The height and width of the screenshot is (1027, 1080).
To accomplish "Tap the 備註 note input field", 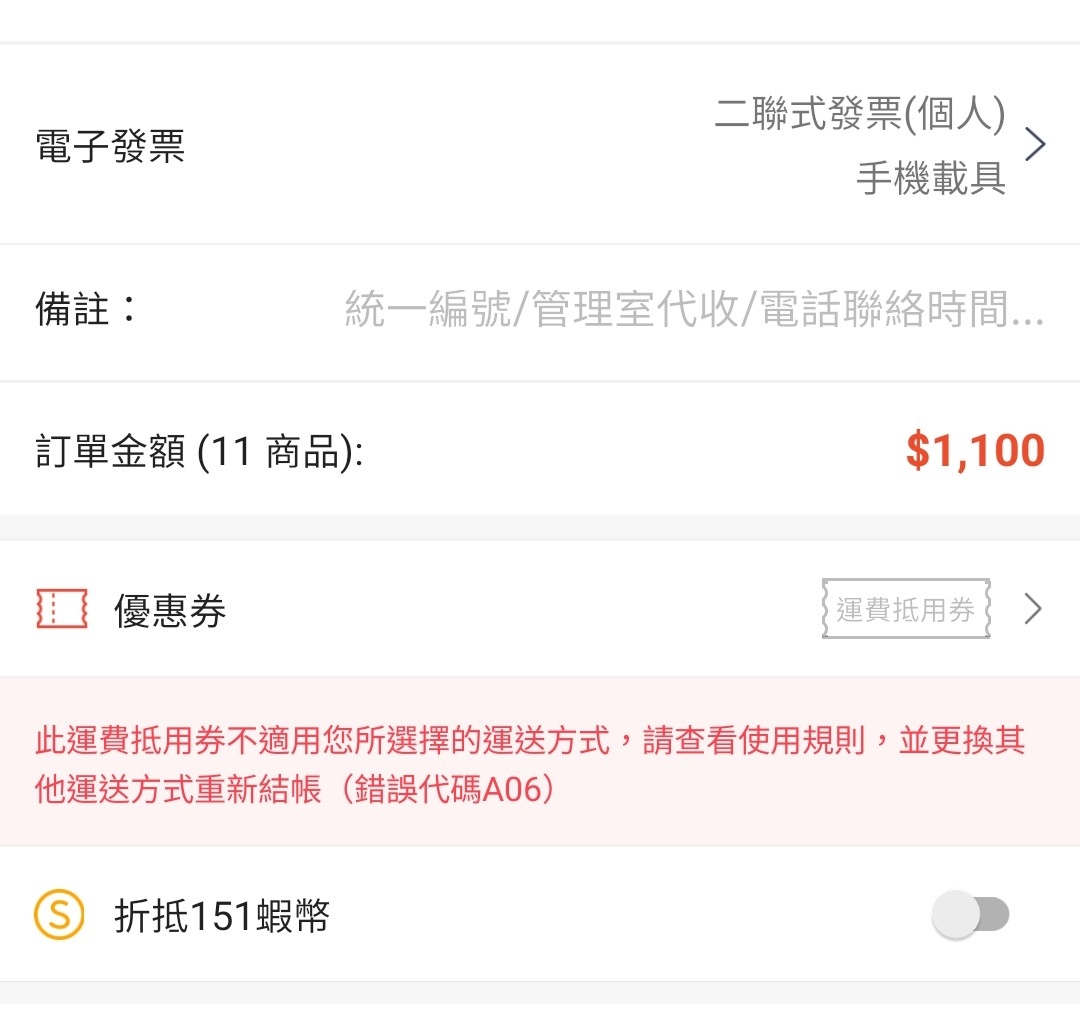I will [692, 310].
